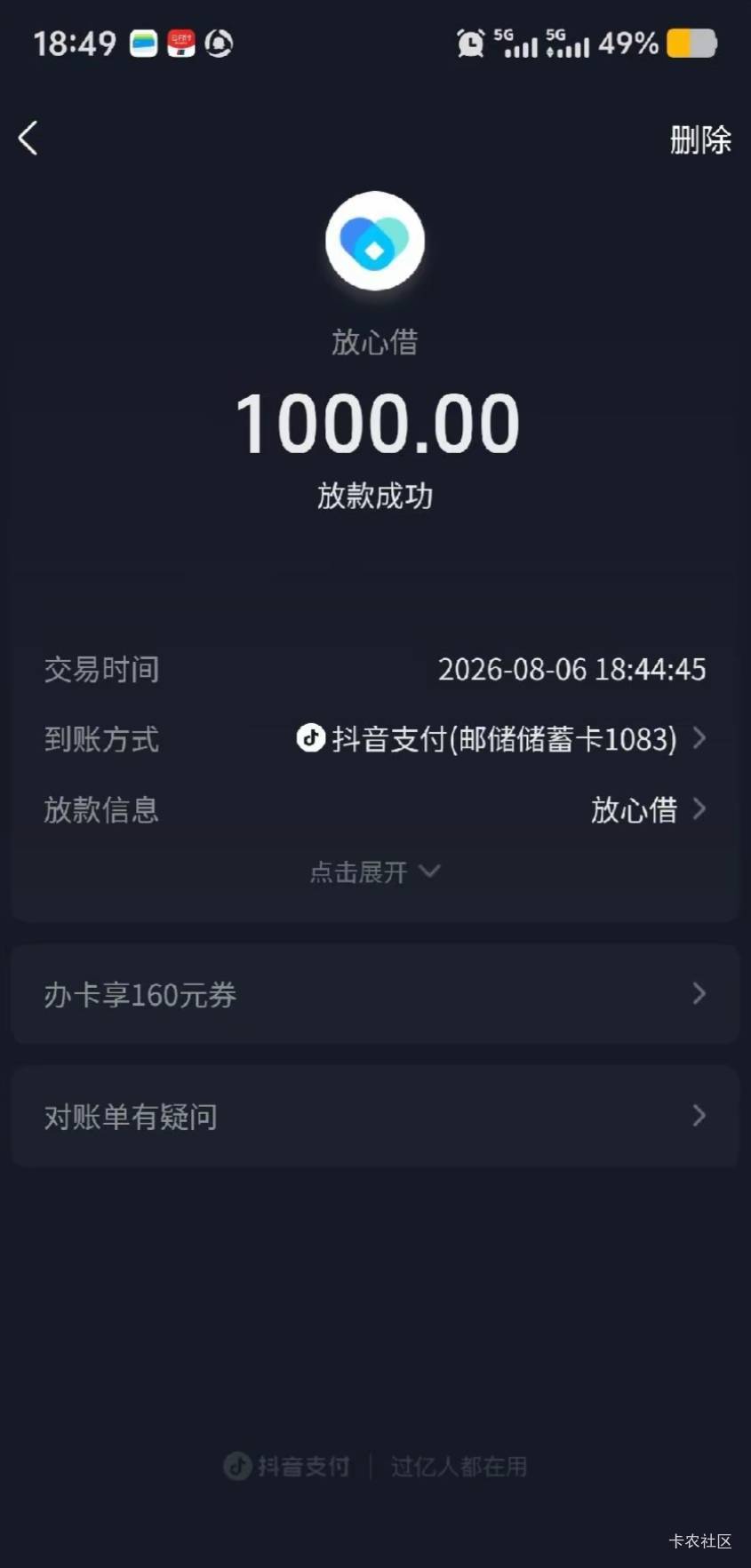Expand details via 点击展开
The width and height of the screenshot is (751, 1568).
click(375, 872)
